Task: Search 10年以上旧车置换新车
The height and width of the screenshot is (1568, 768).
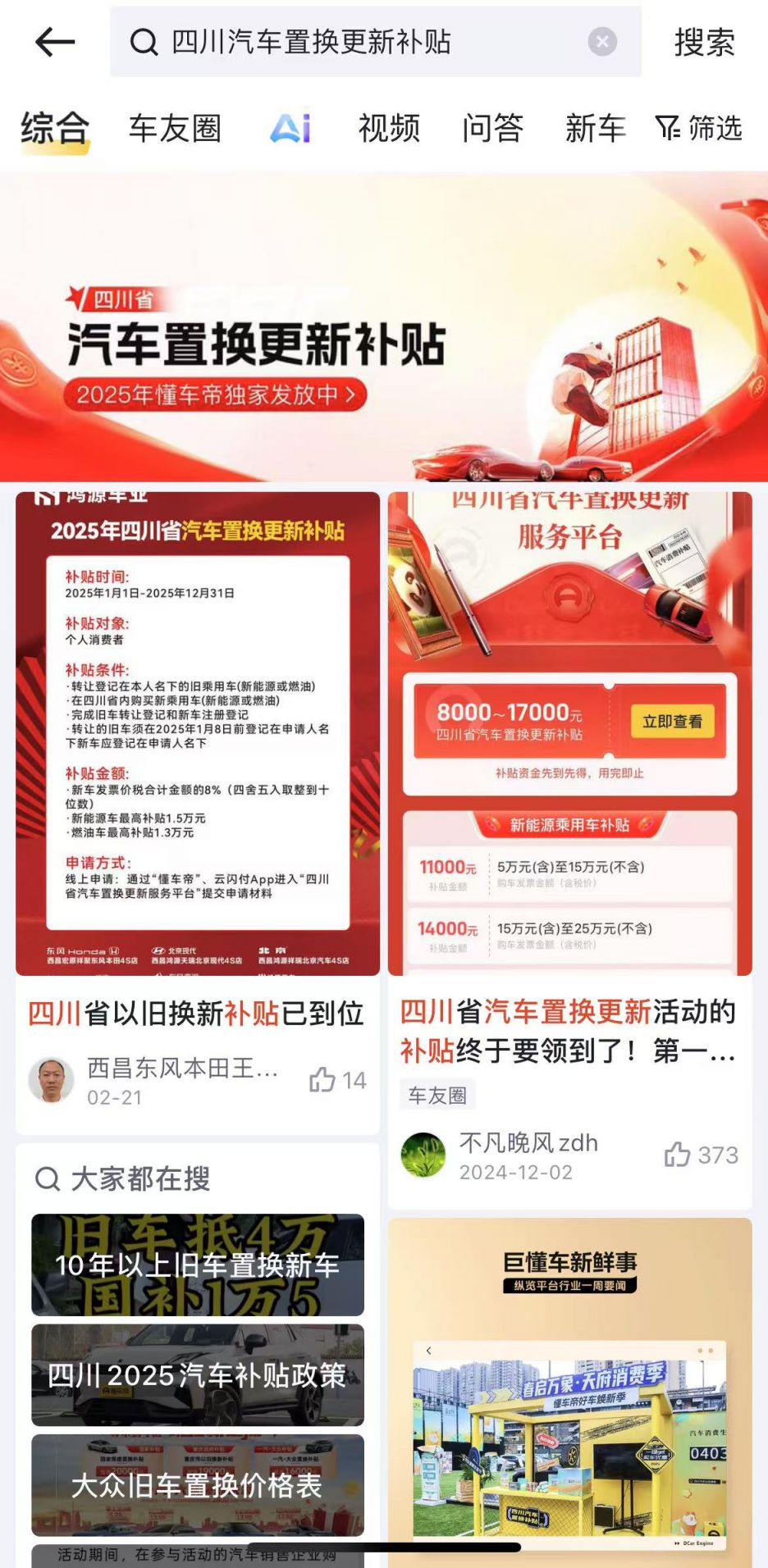Action: coord(198,1265)
